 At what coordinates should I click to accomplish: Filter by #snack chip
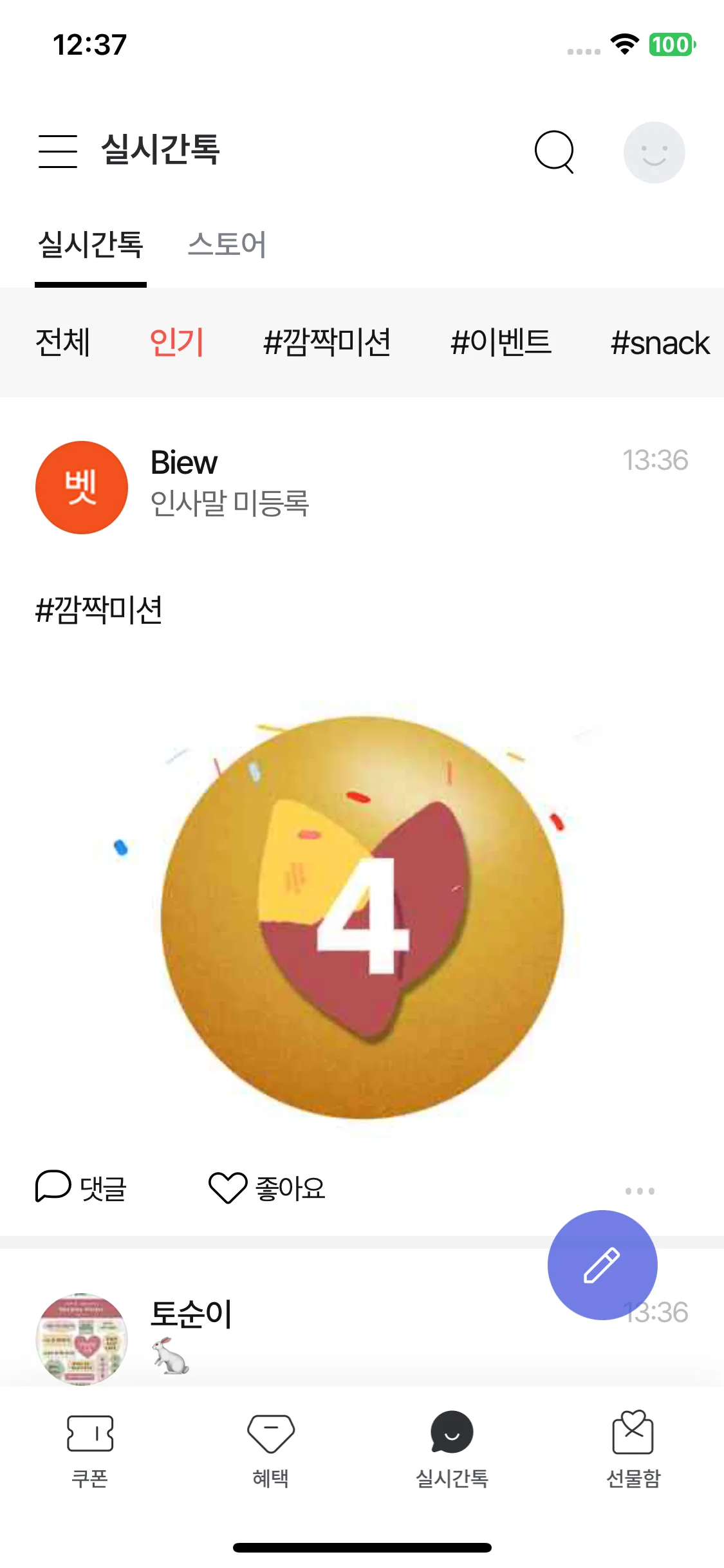click(x=660, y=343)
